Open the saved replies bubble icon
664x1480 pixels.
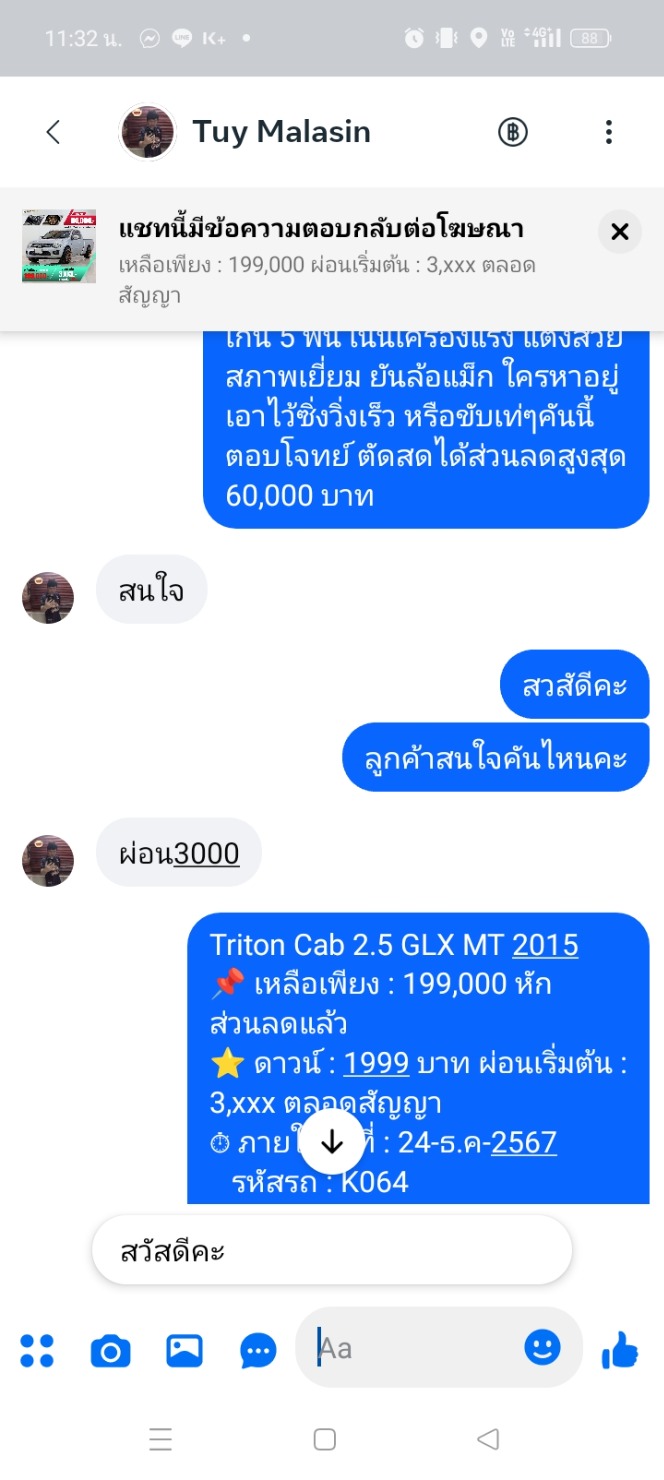pyautogui.click(x=258, y=1352)
